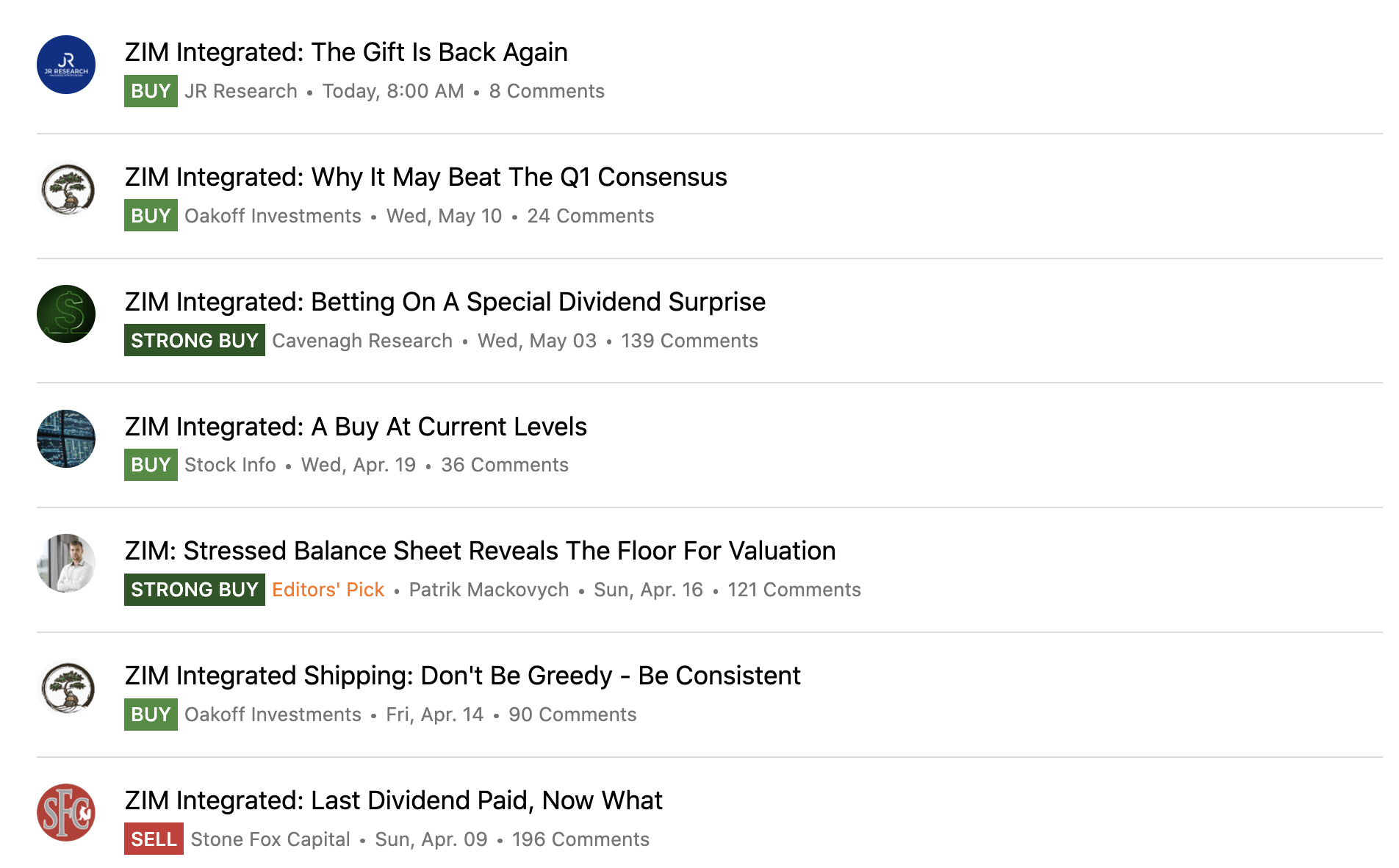Read 'Last Dividend Paid, Now What' article
Image resolution: width=1399 pixels, height=868 pixels.
coord(393,801)
